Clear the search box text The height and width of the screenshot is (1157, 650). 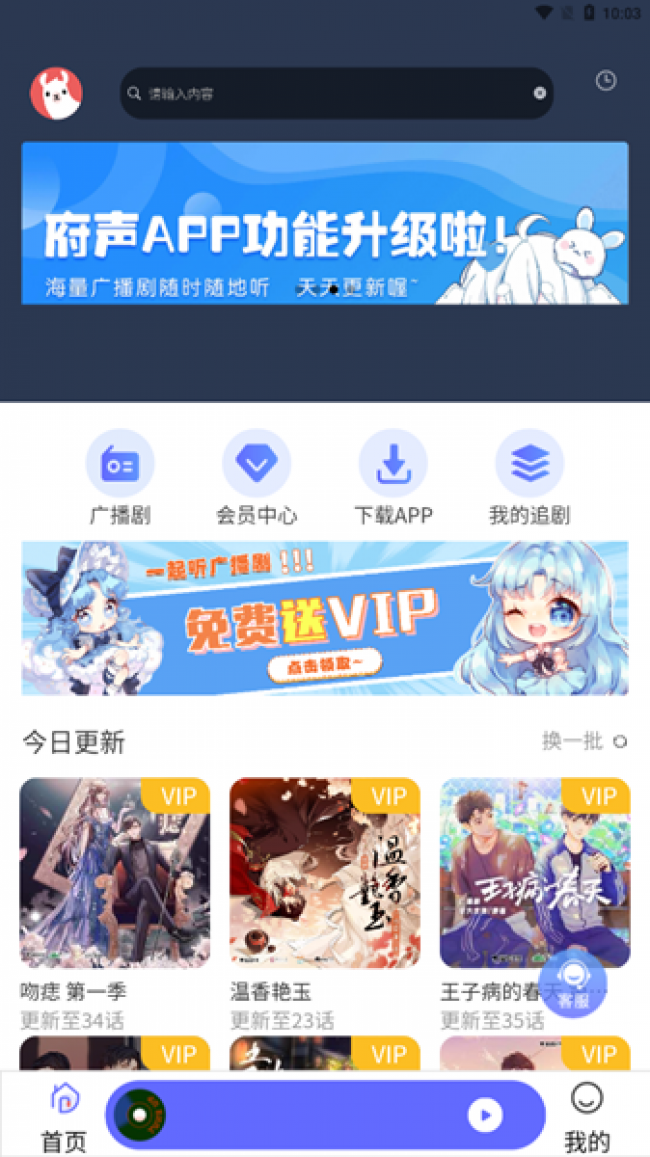tap(540, 93)
